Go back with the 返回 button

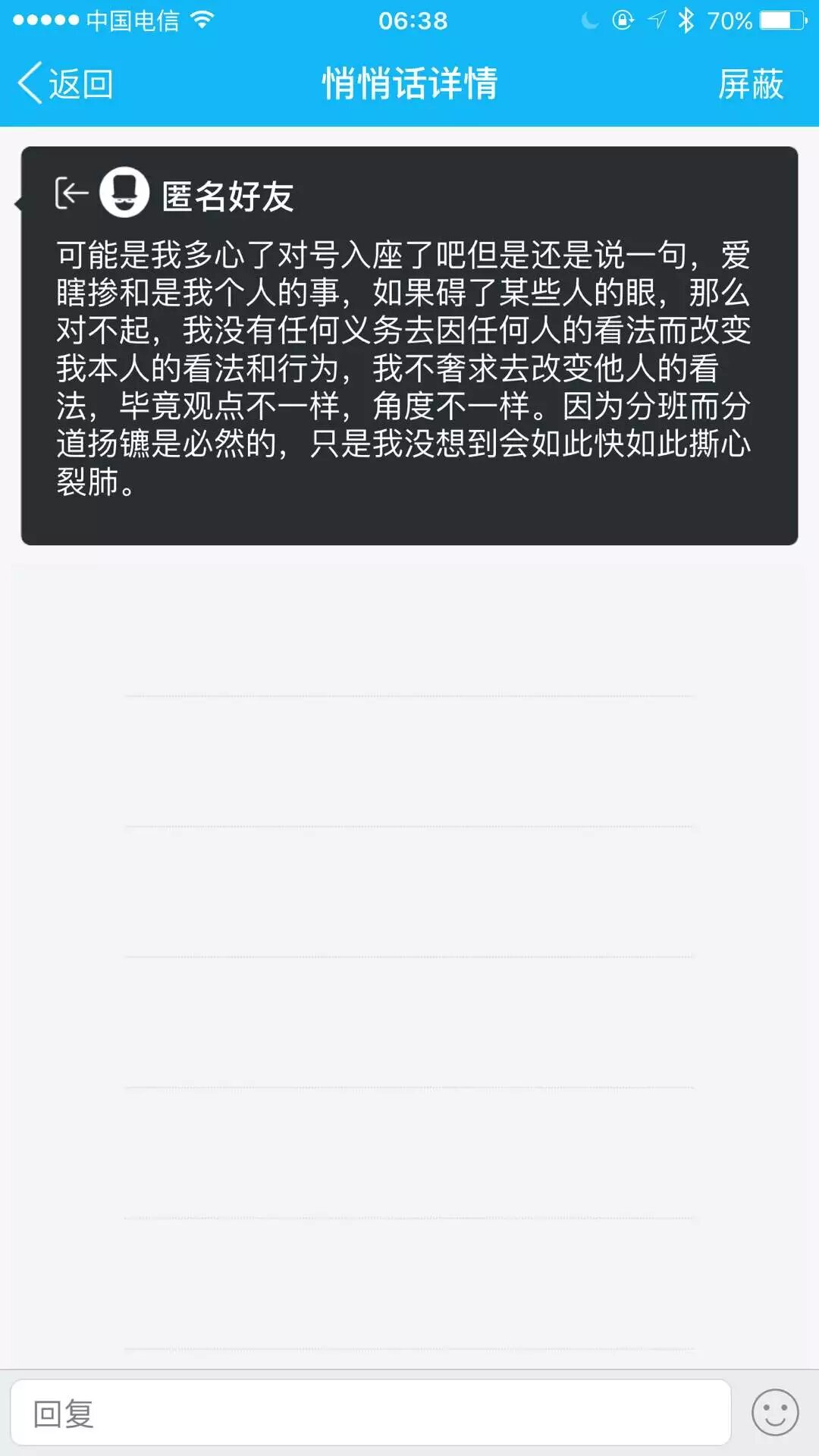[x=66, y=83]
